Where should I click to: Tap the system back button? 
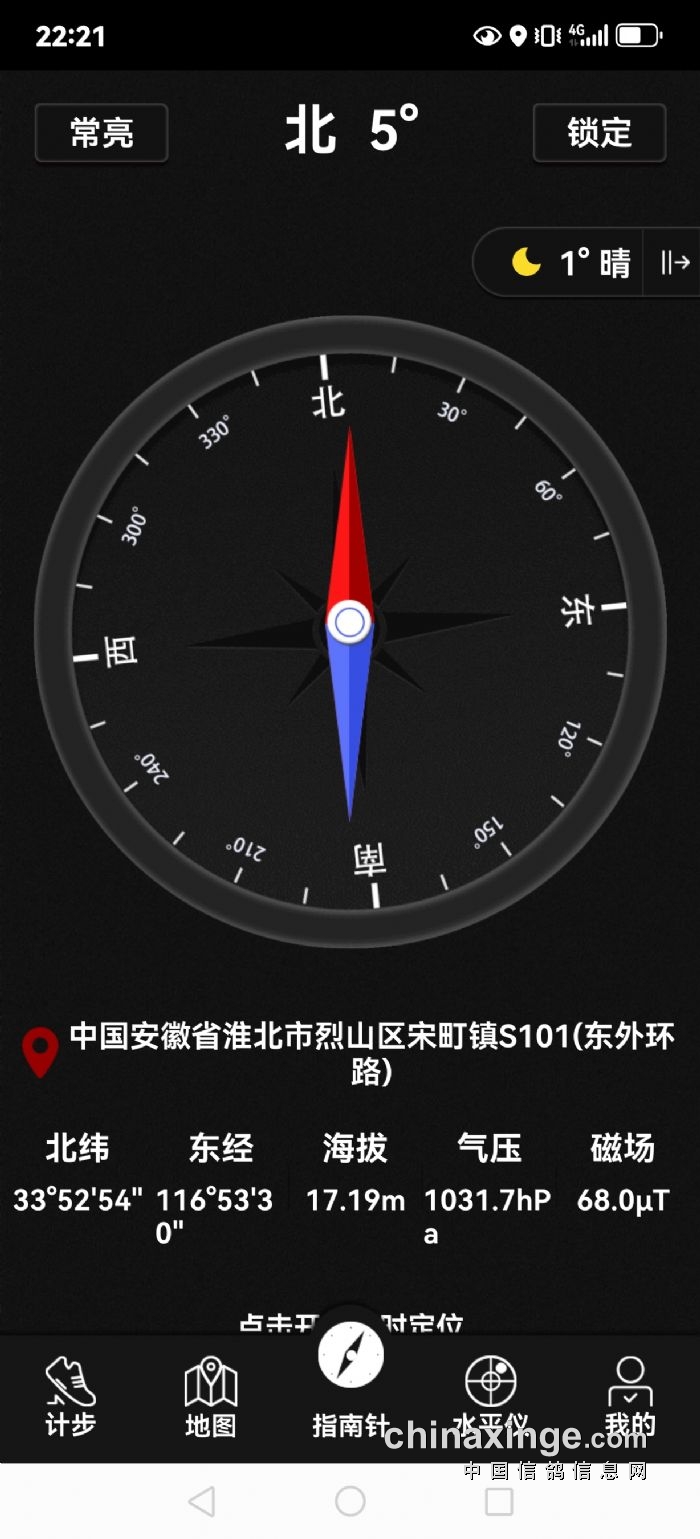tap(201, 1501)
